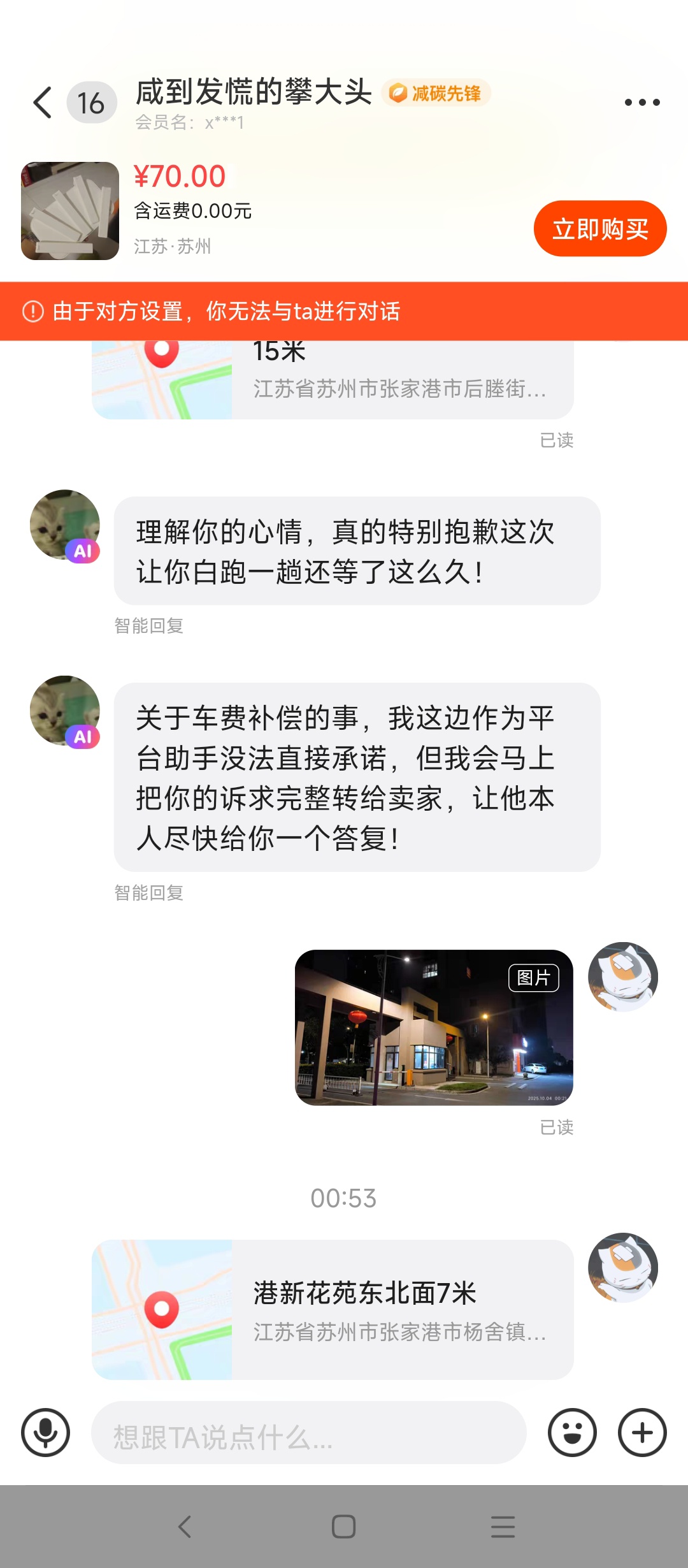Open the three-dot overflow menu
The height and width of the screenshot is (1568, 688).
point(641,103)
